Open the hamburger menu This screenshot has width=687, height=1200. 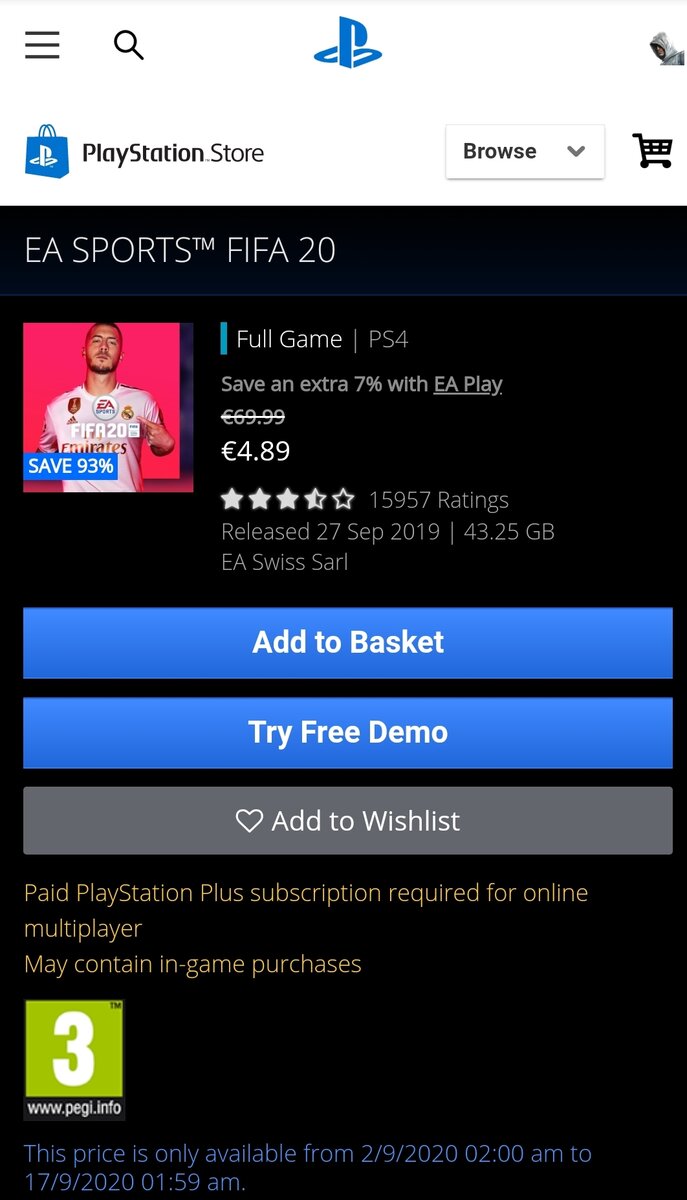(42, 45)
